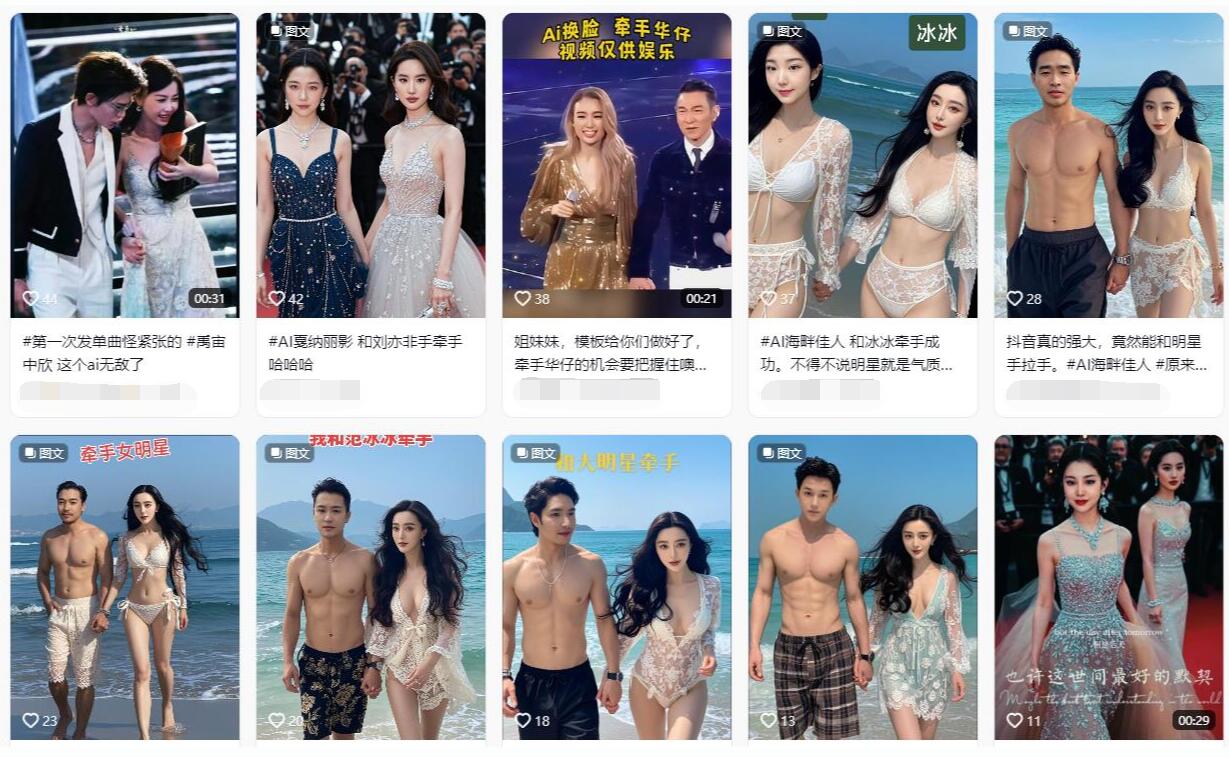Image resolution: width=1229 pixels, height=757 pixels.
Task: Open the video captioned #第一次发单曲怪紧张的
Action: (x=125, y=165)
